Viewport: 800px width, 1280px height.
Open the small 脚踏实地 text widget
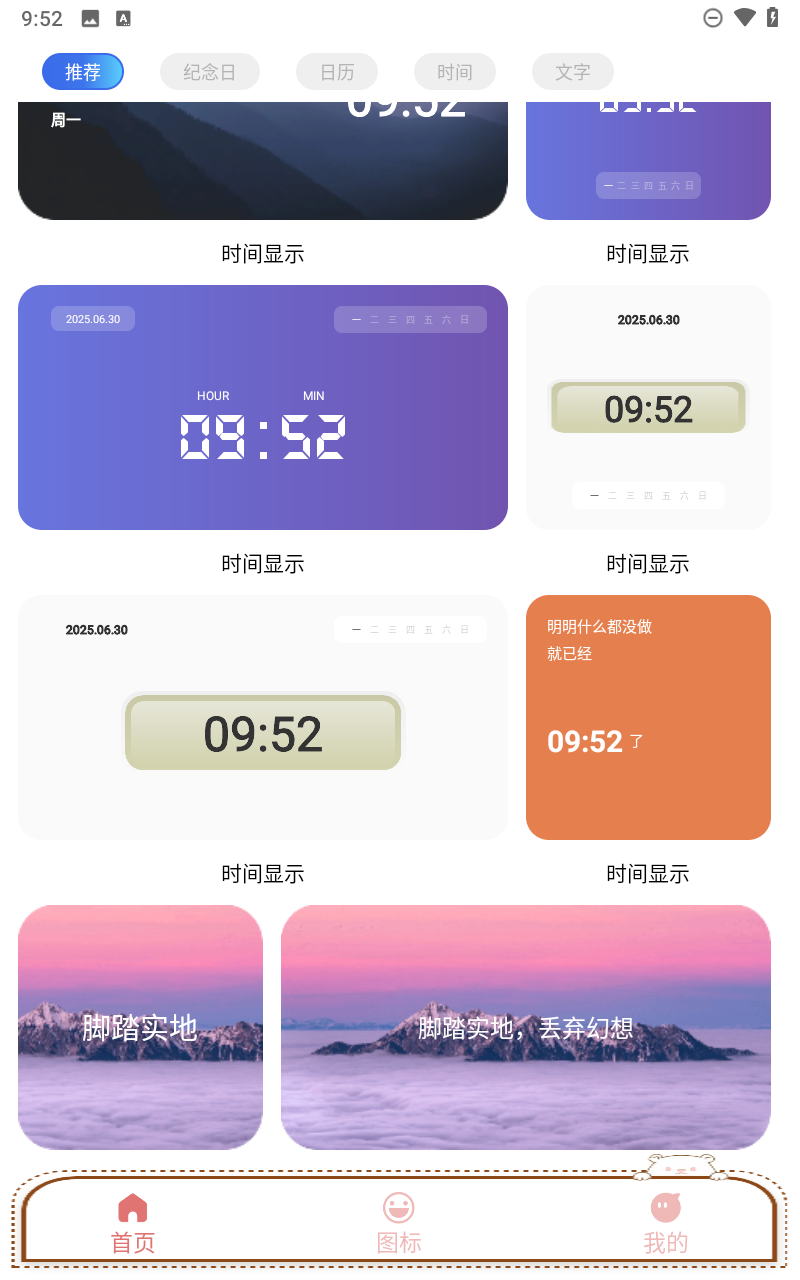pyautogui.click(x=140, y=1027)
